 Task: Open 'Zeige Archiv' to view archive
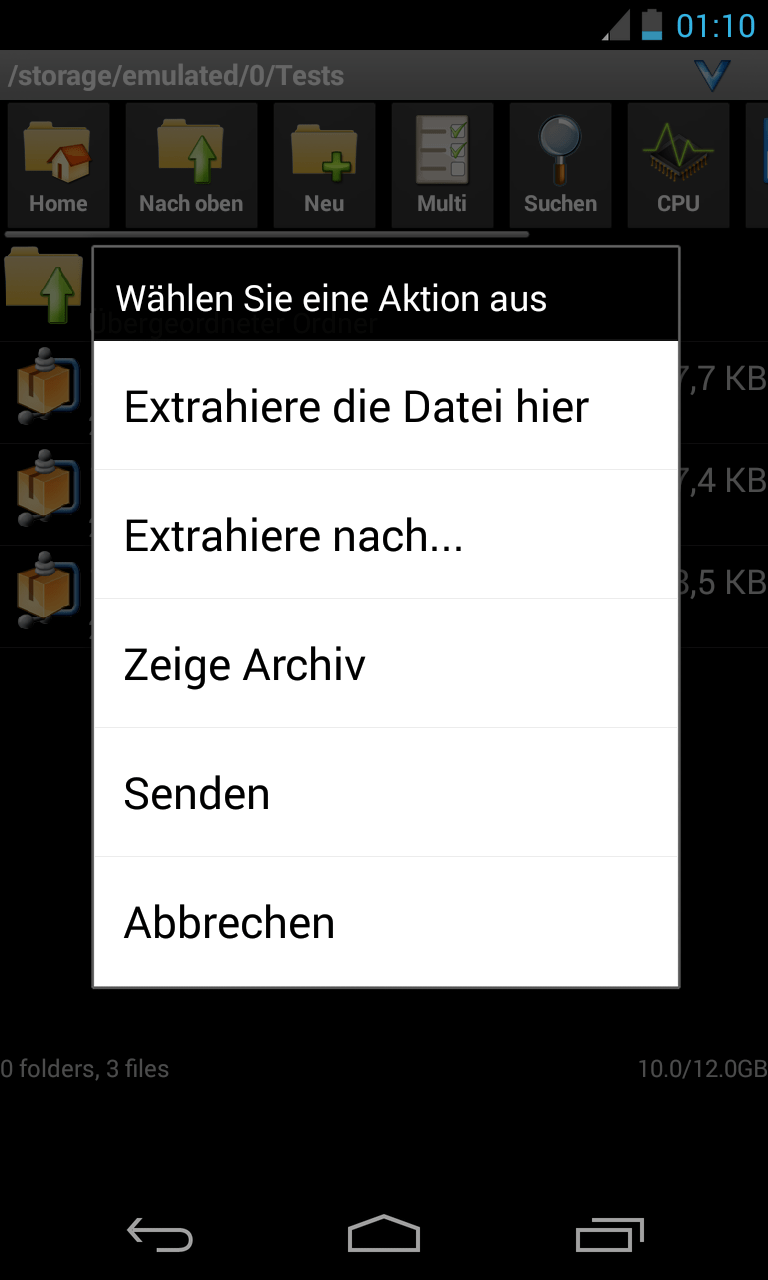[x=385, y=665]
